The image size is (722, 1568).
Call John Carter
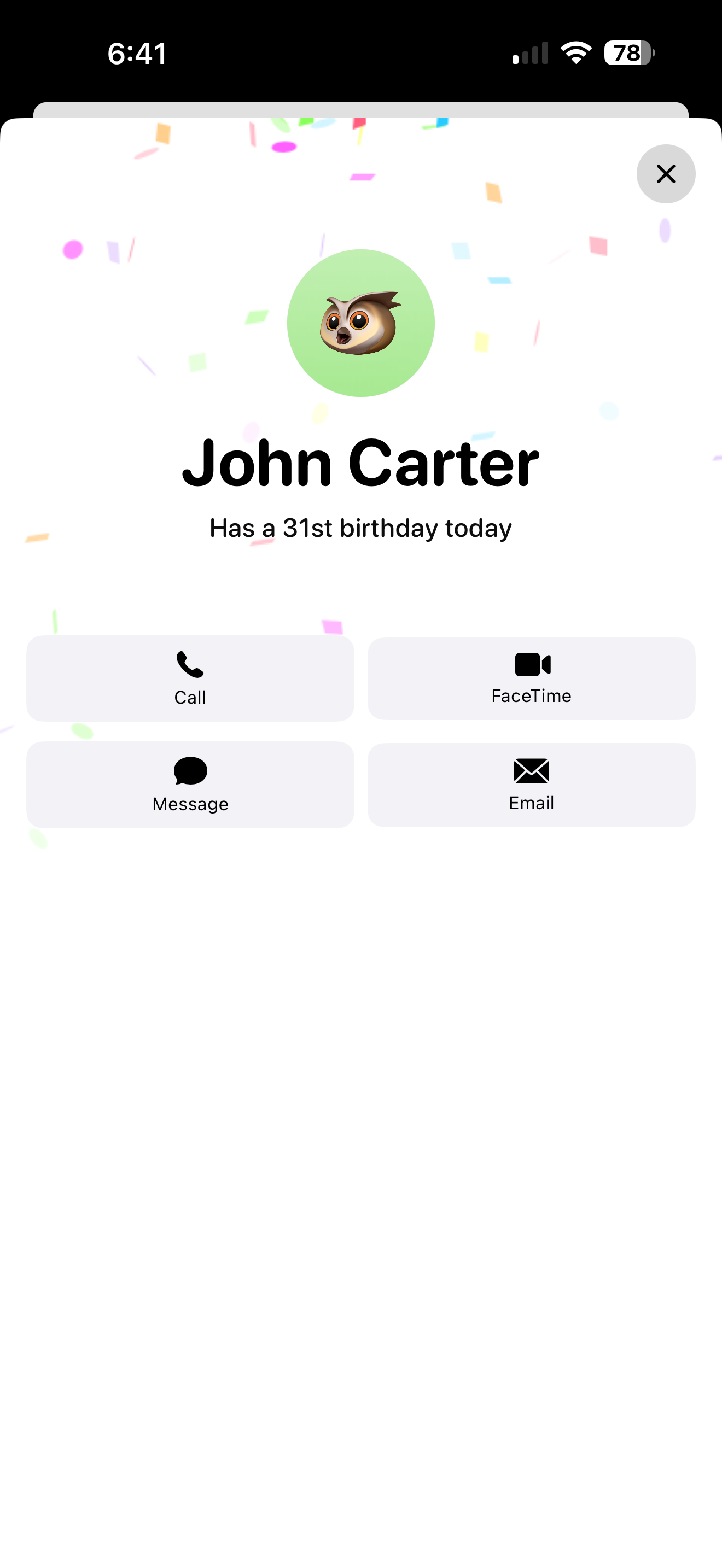click(x=190, y=678)
